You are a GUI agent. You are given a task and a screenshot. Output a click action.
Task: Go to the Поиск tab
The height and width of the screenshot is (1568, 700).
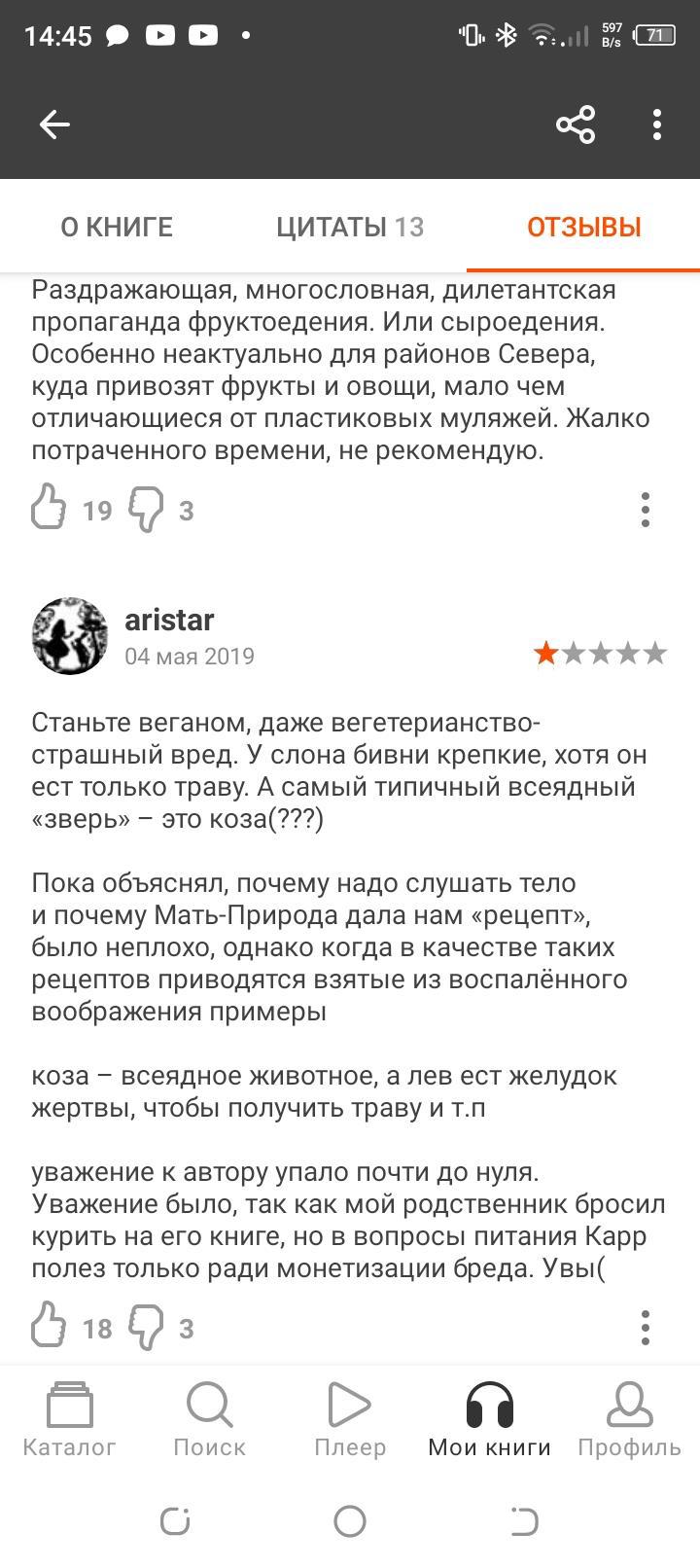209,1420
